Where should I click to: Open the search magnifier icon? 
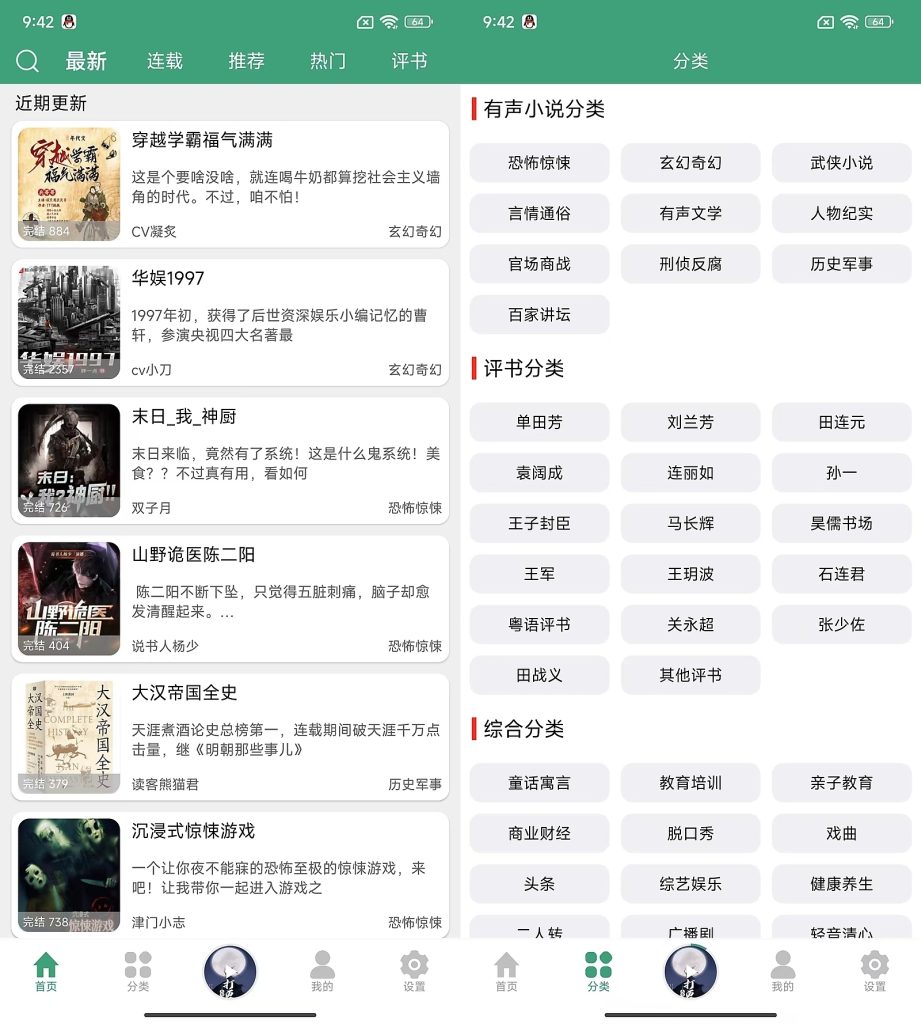28,61
